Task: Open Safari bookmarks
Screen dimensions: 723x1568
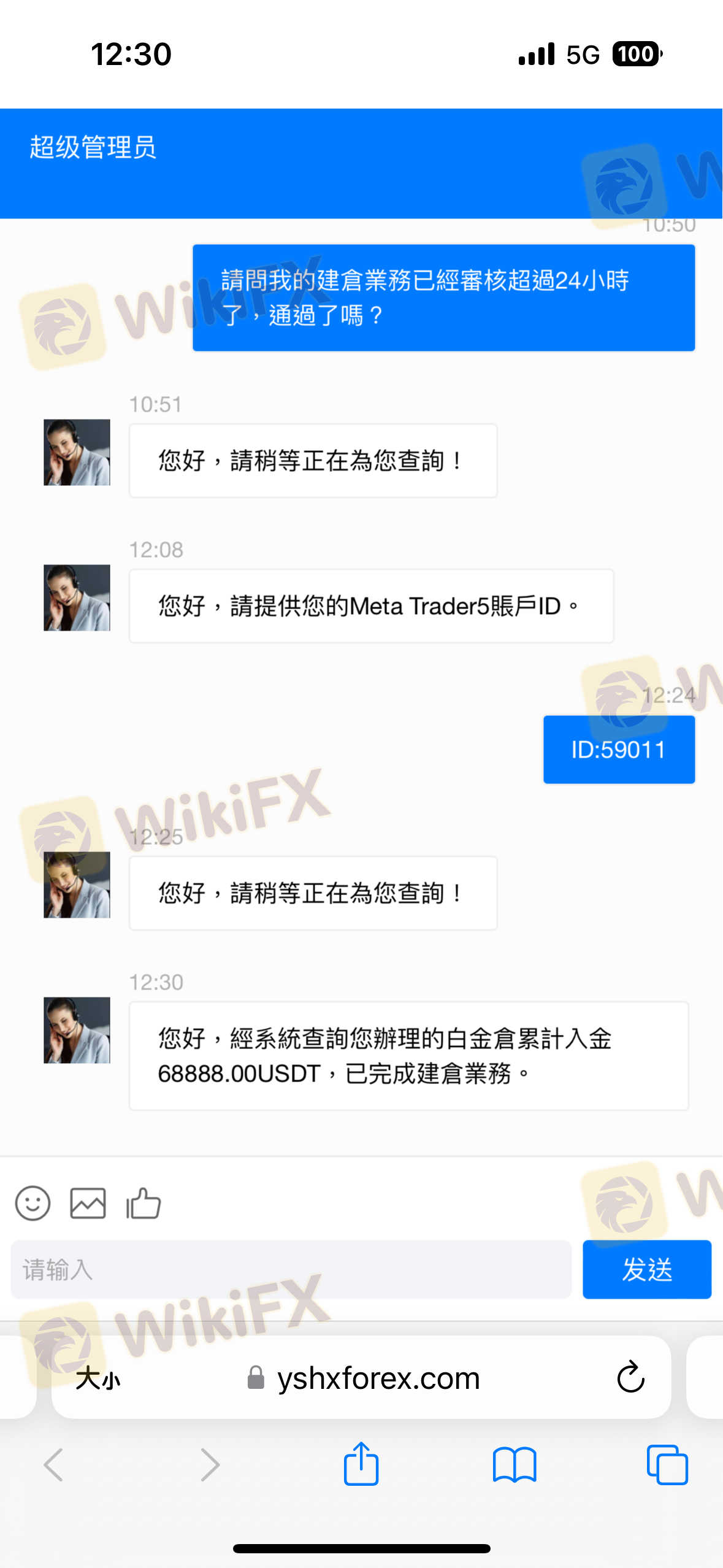Action: (x=514, y=1465)
